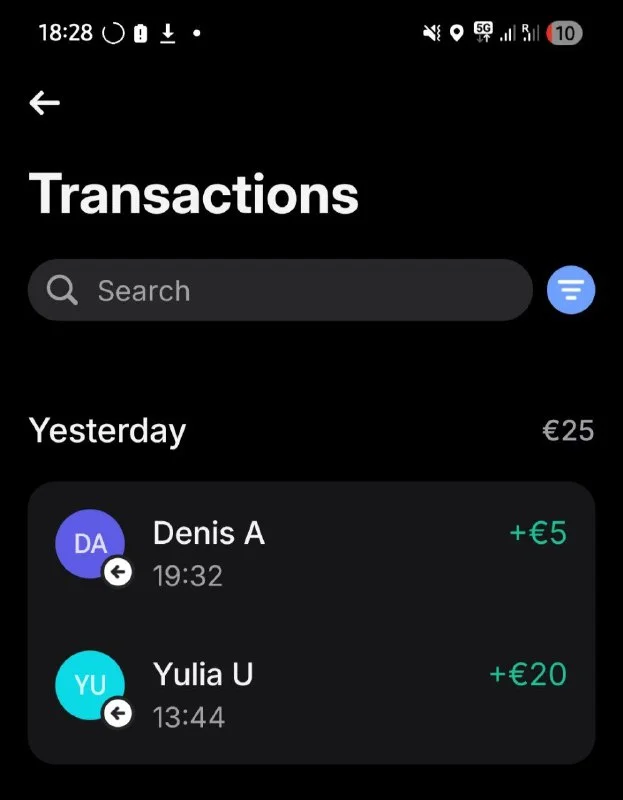View the Yulia U transaction details

tap(310, 694)
